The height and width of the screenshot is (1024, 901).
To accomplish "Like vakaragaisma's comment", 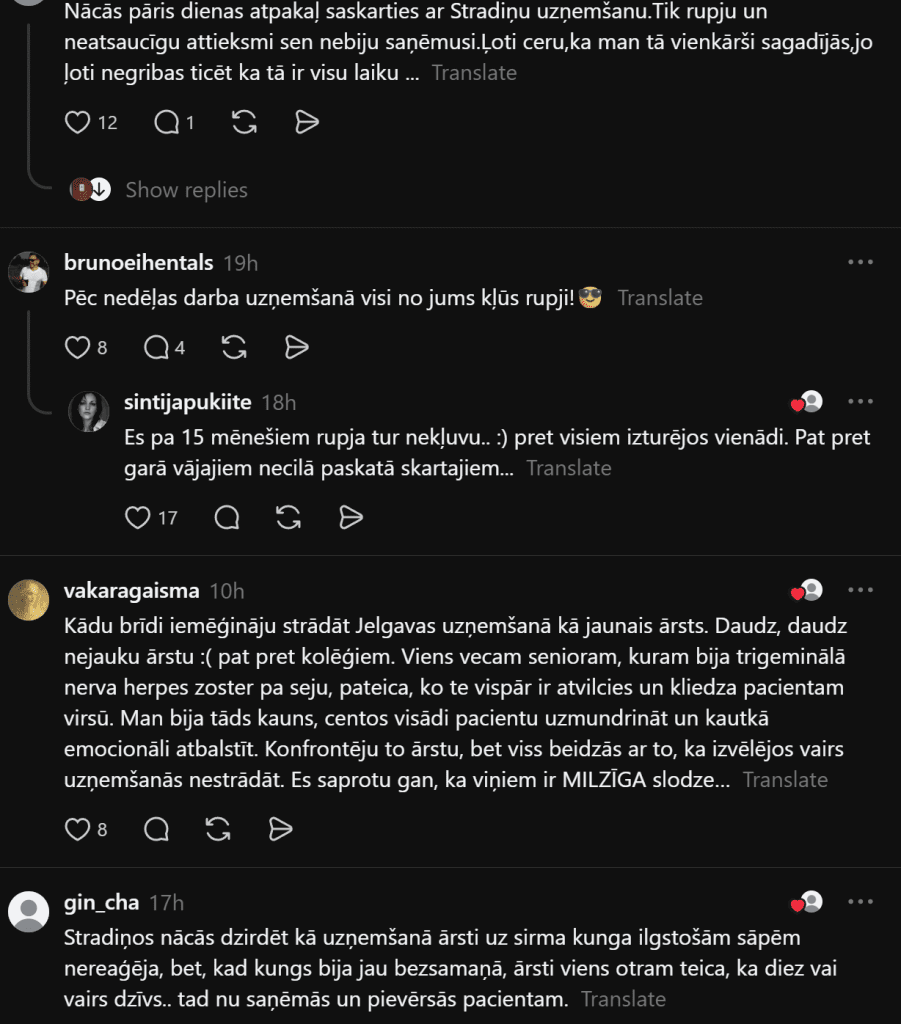I will (x=77, y=829).
